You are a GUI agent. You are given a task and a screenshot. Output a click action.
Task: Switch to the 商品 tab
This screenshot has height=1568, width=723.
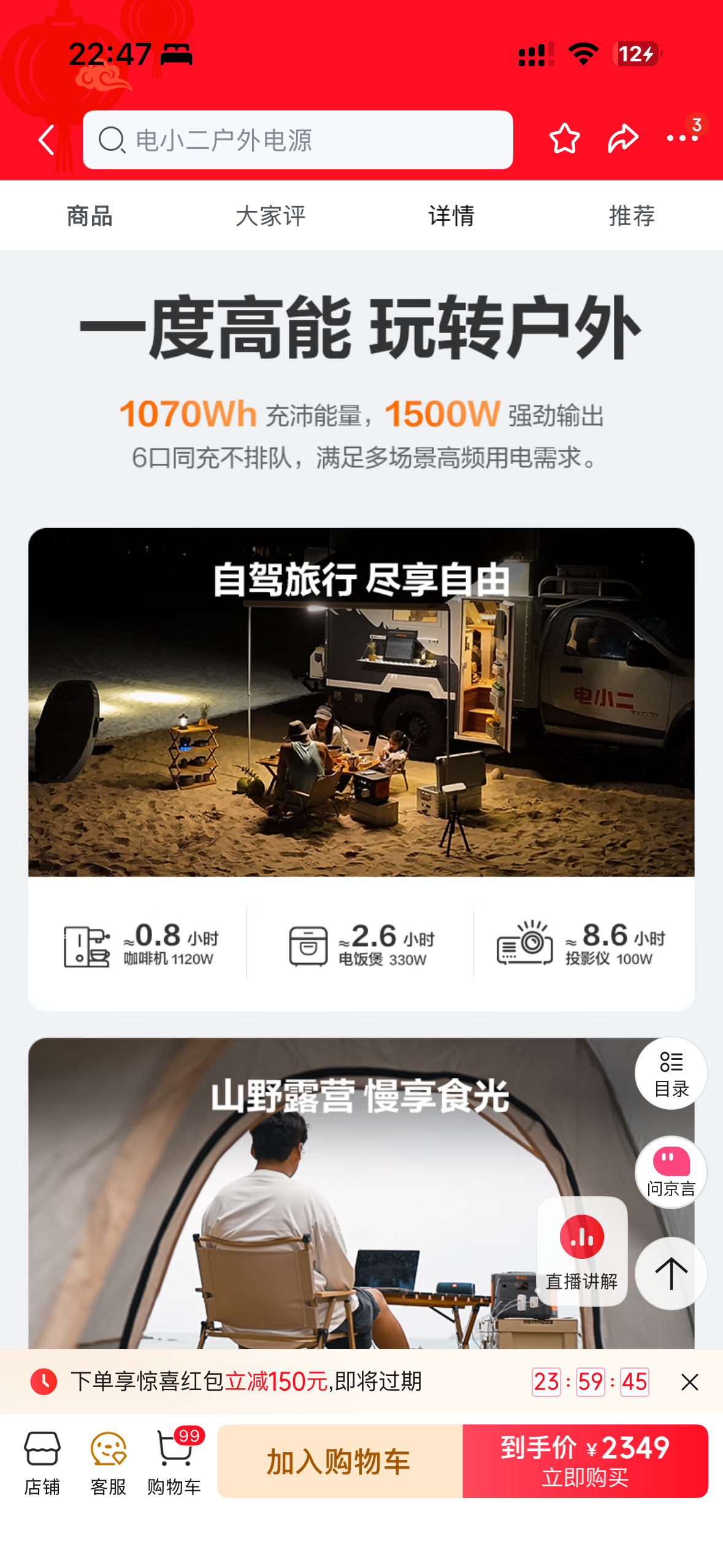[90, 216]
